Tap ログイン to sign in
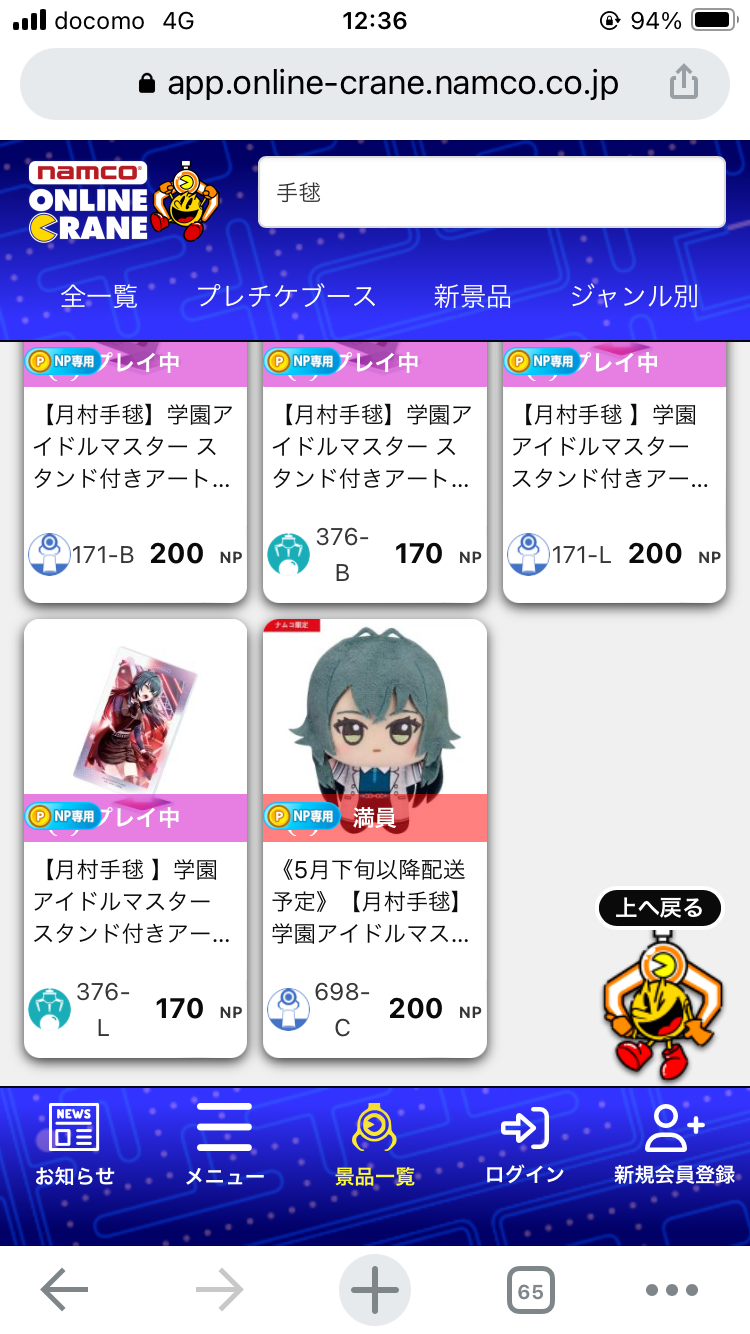Image resolution: width=750 pixels, height=1334 pixels. (525, 1145)
